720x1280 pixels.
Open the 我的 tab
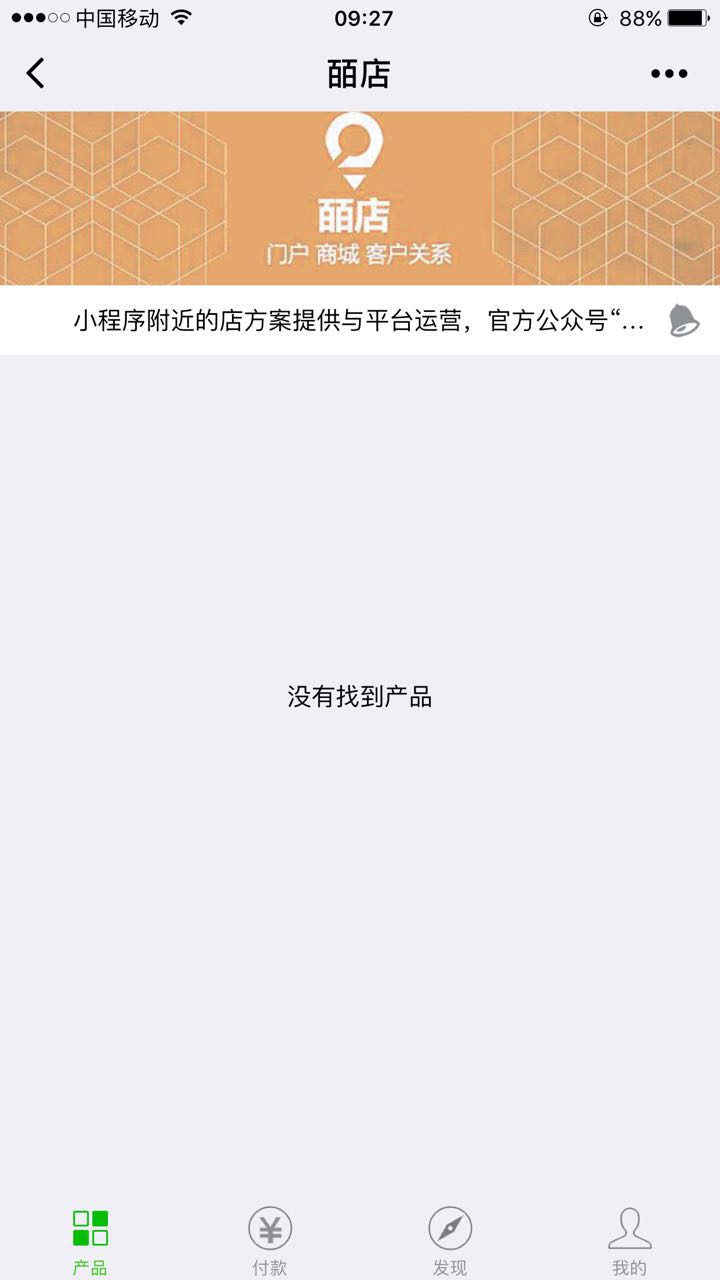(630, 1240)
